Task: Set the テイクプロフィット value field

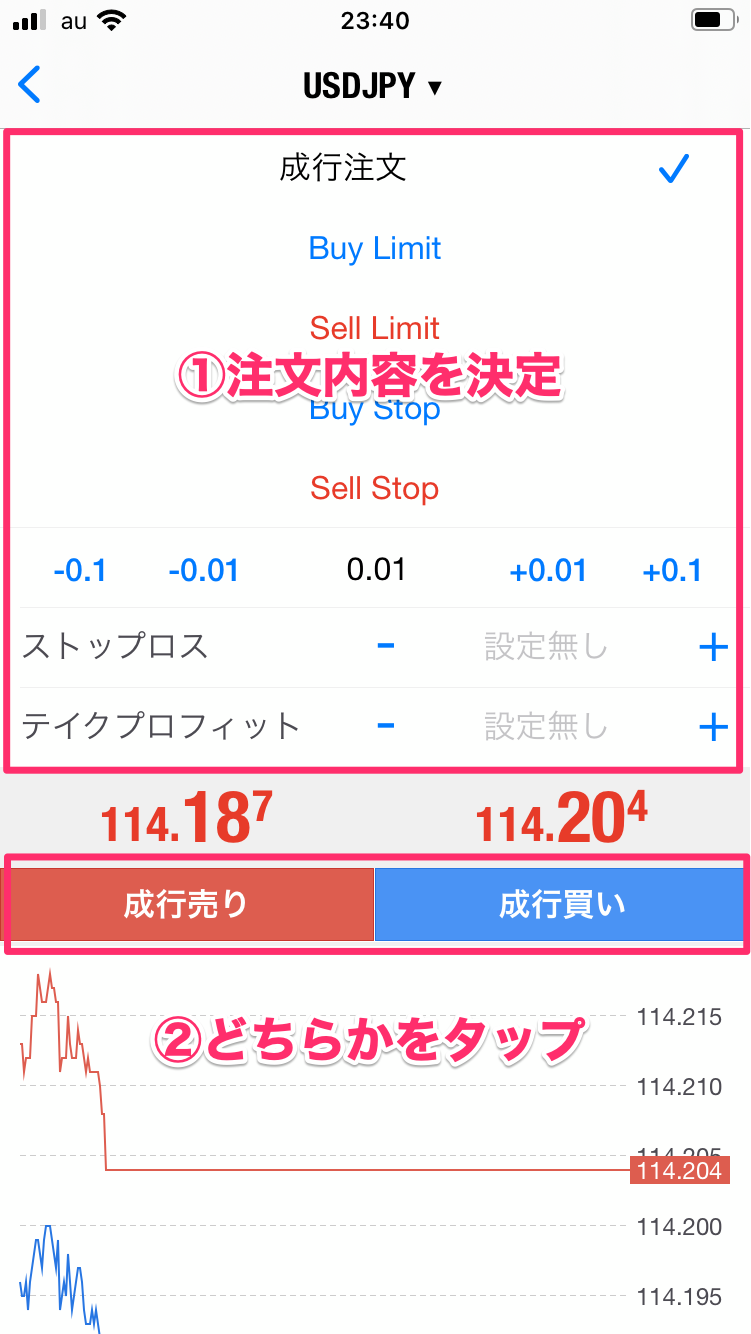Action: click(546, 726)
